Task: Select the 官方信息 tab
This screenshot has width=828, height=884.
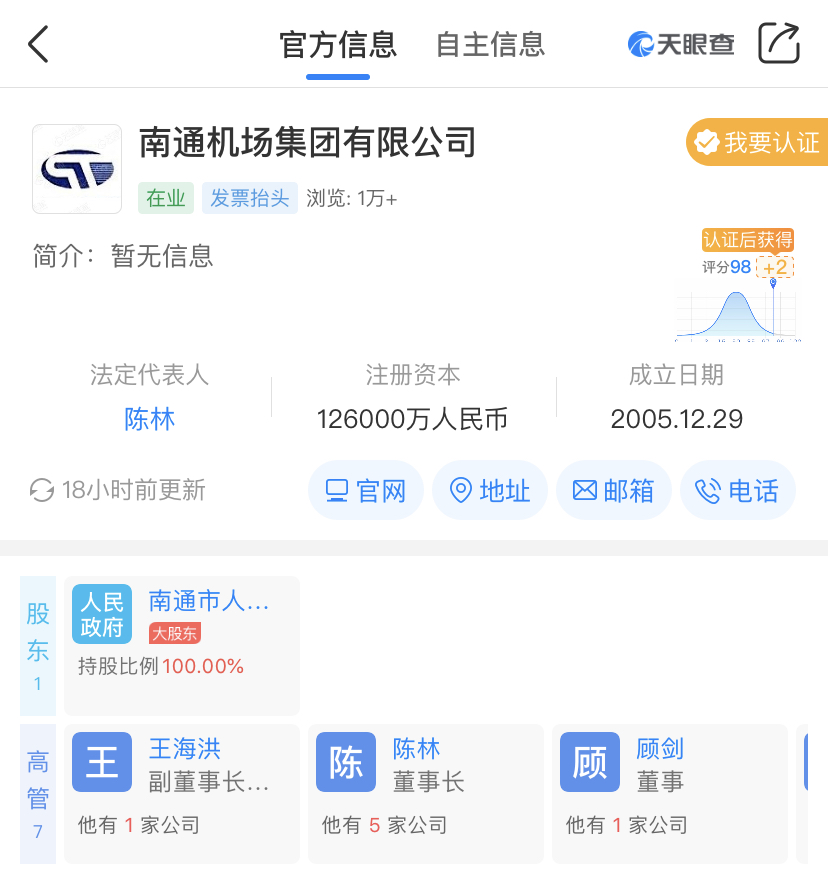Action: tap(338, 44)
